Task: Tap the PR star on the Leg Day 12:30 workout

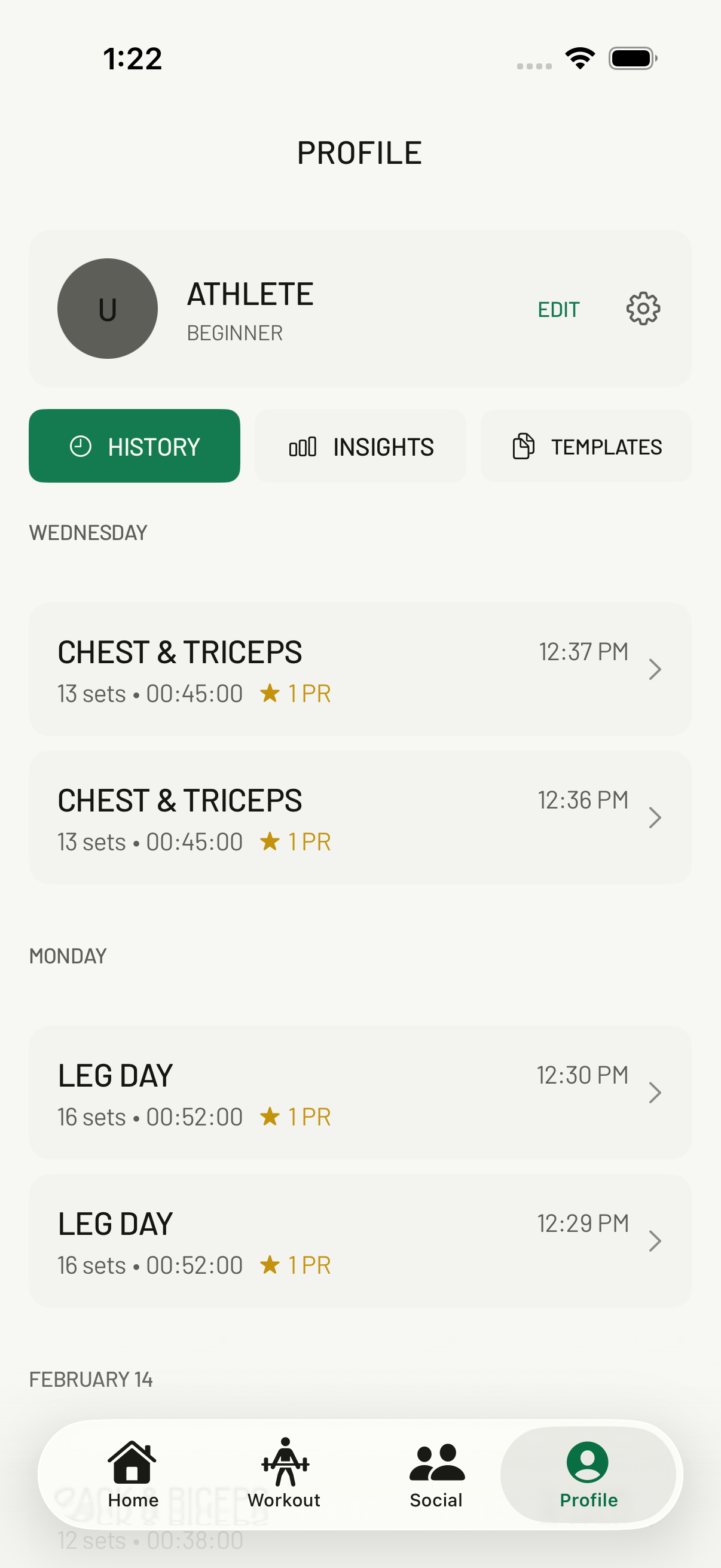Action: click(270, 1116)
